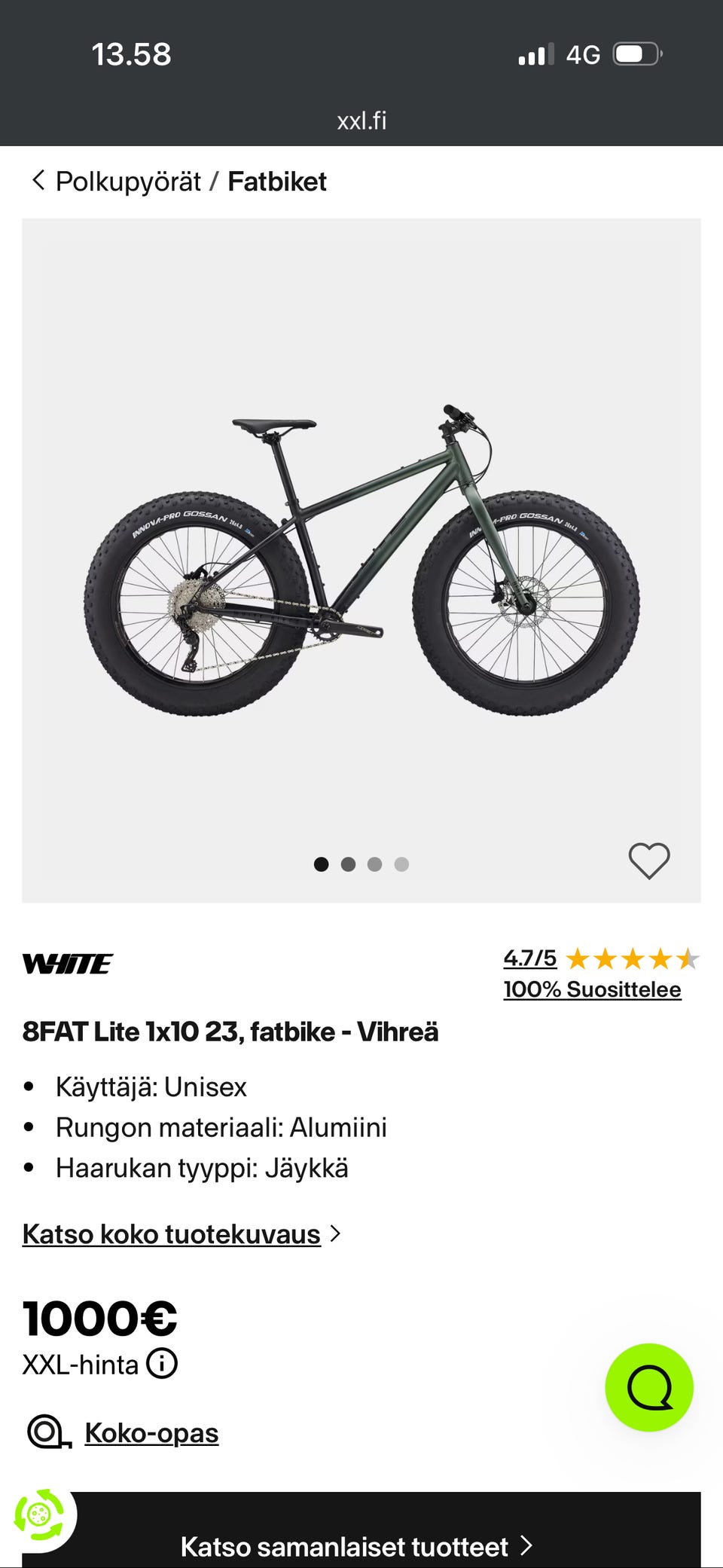
Task: Select the second carousel dot
Action: tap(348, 864)
